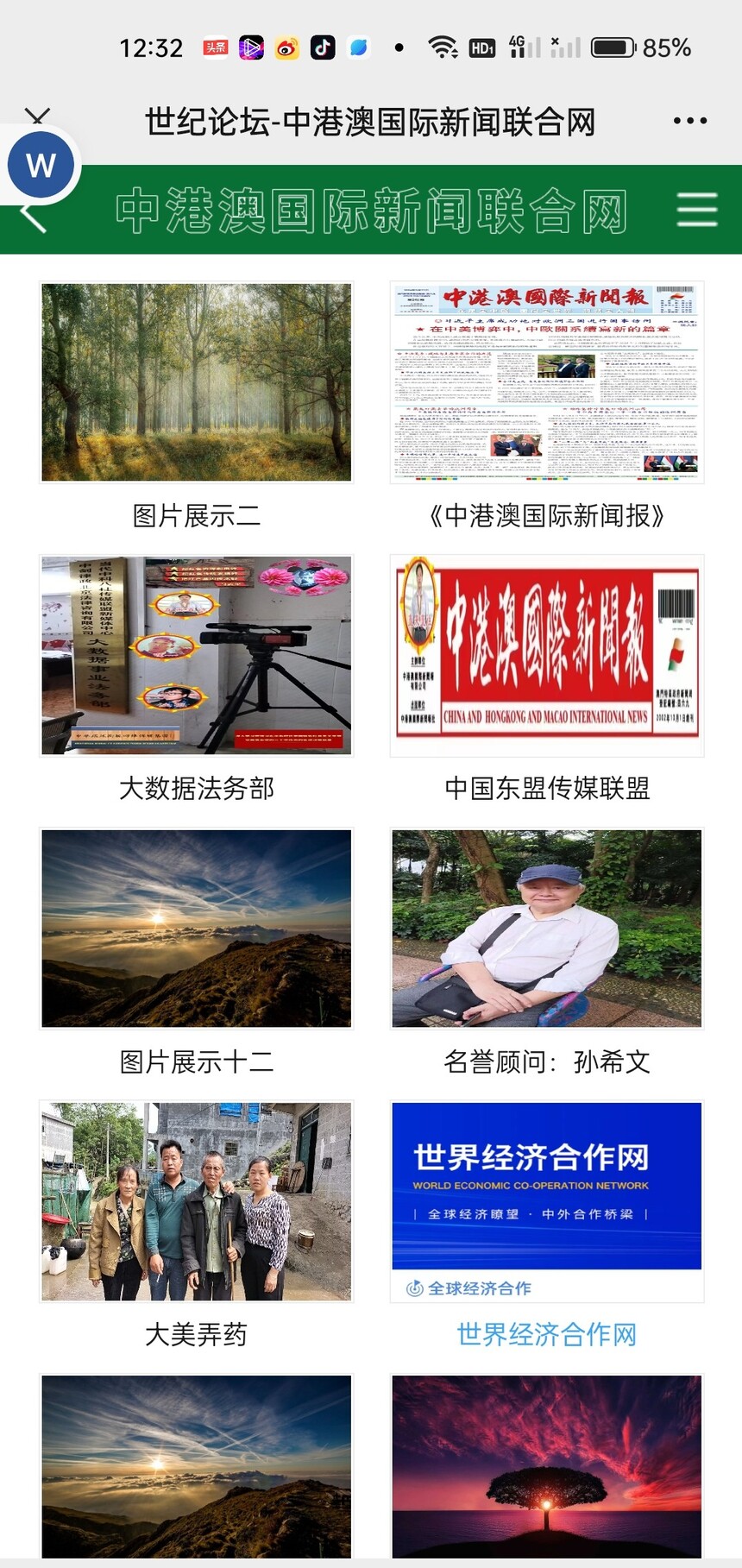Viewport: 742px width, 1568px height.
Task: Open the Toutiao icon in status bar
Action: coord(214,47)
